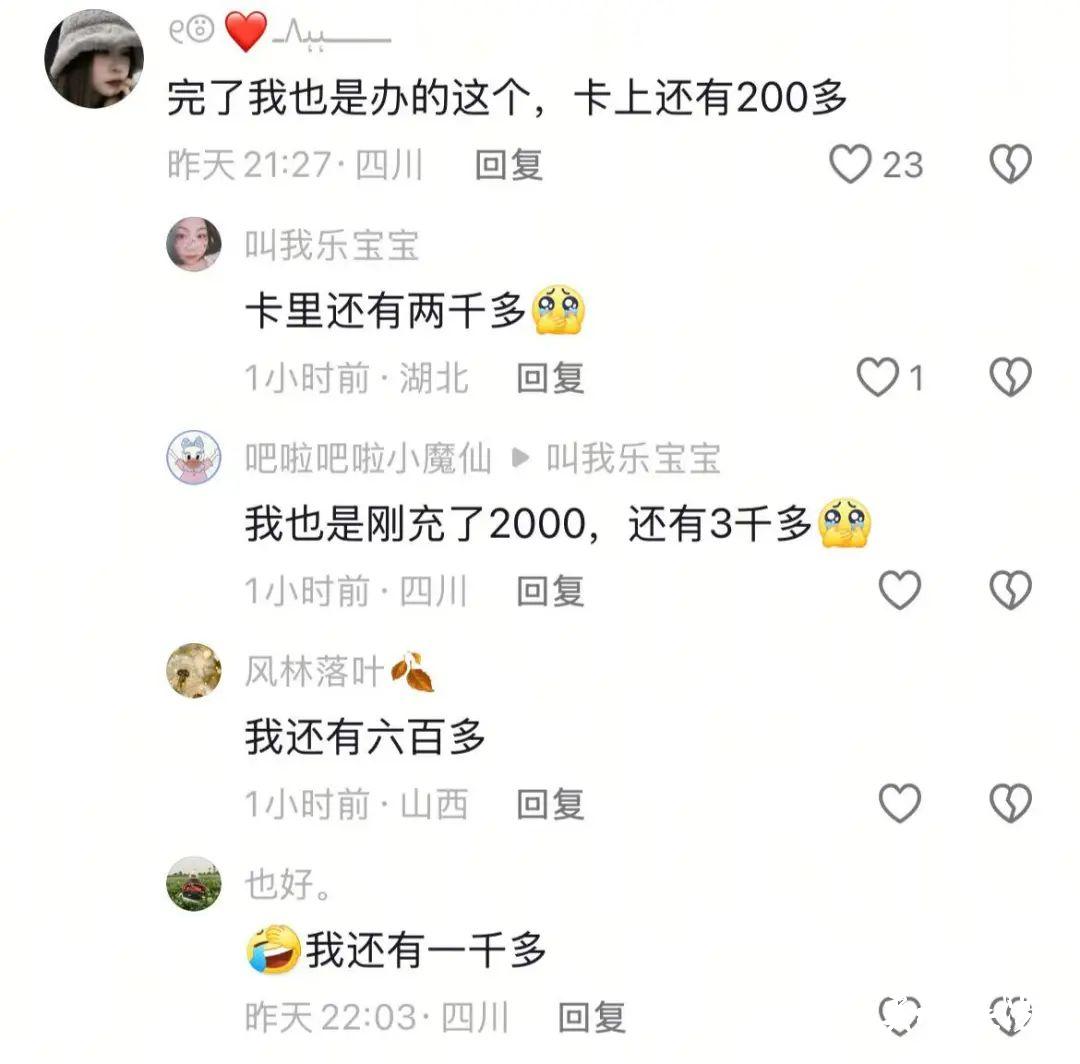
Task: Like the comment about 卡上还有200多
Action: point(851,164)
